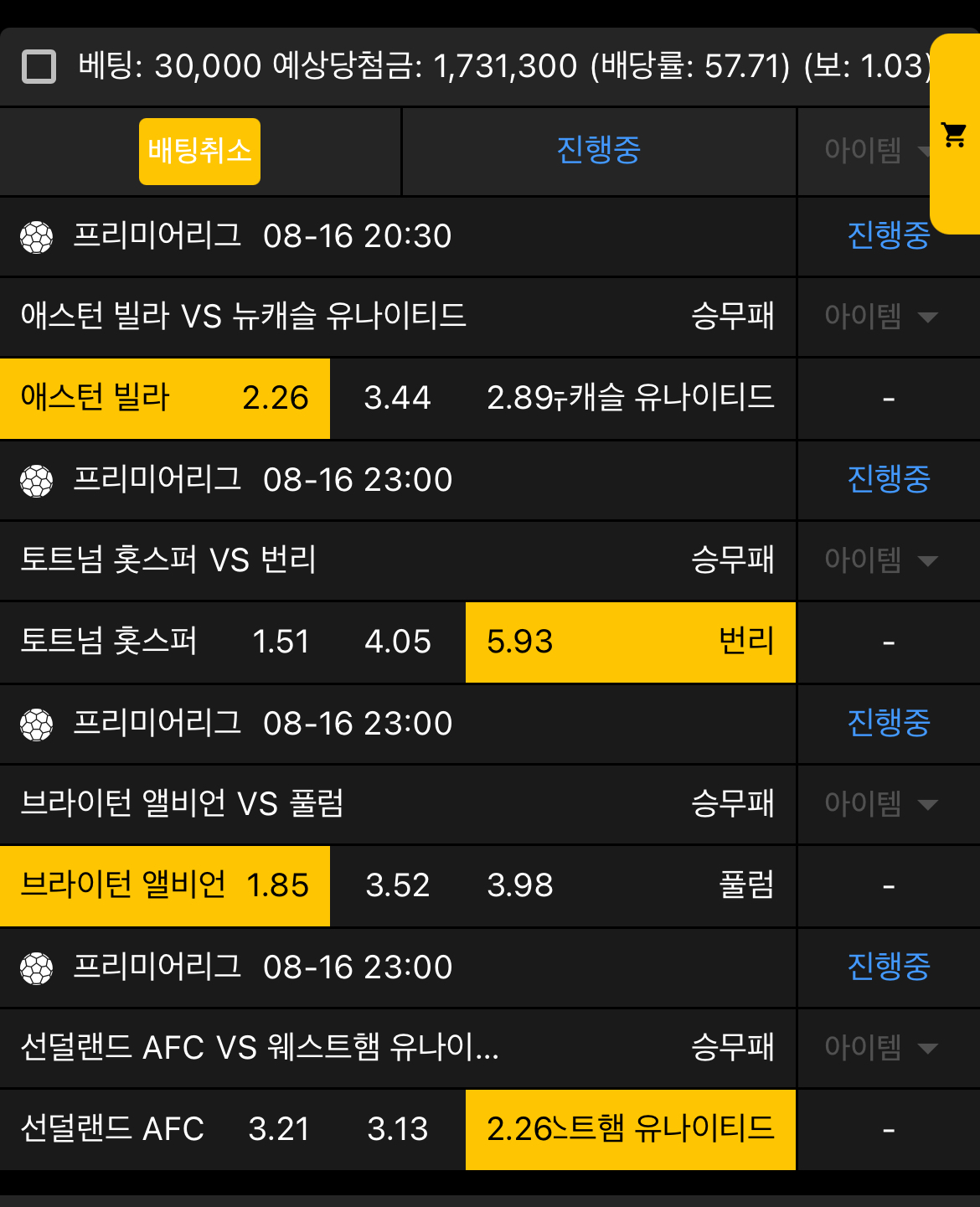Screen dimensions: 980x1207
Task: Open the 아이템 dropdown for 선덜랜드 AFC VS 웨스트햄
Action: click(x=879, y=1047)
